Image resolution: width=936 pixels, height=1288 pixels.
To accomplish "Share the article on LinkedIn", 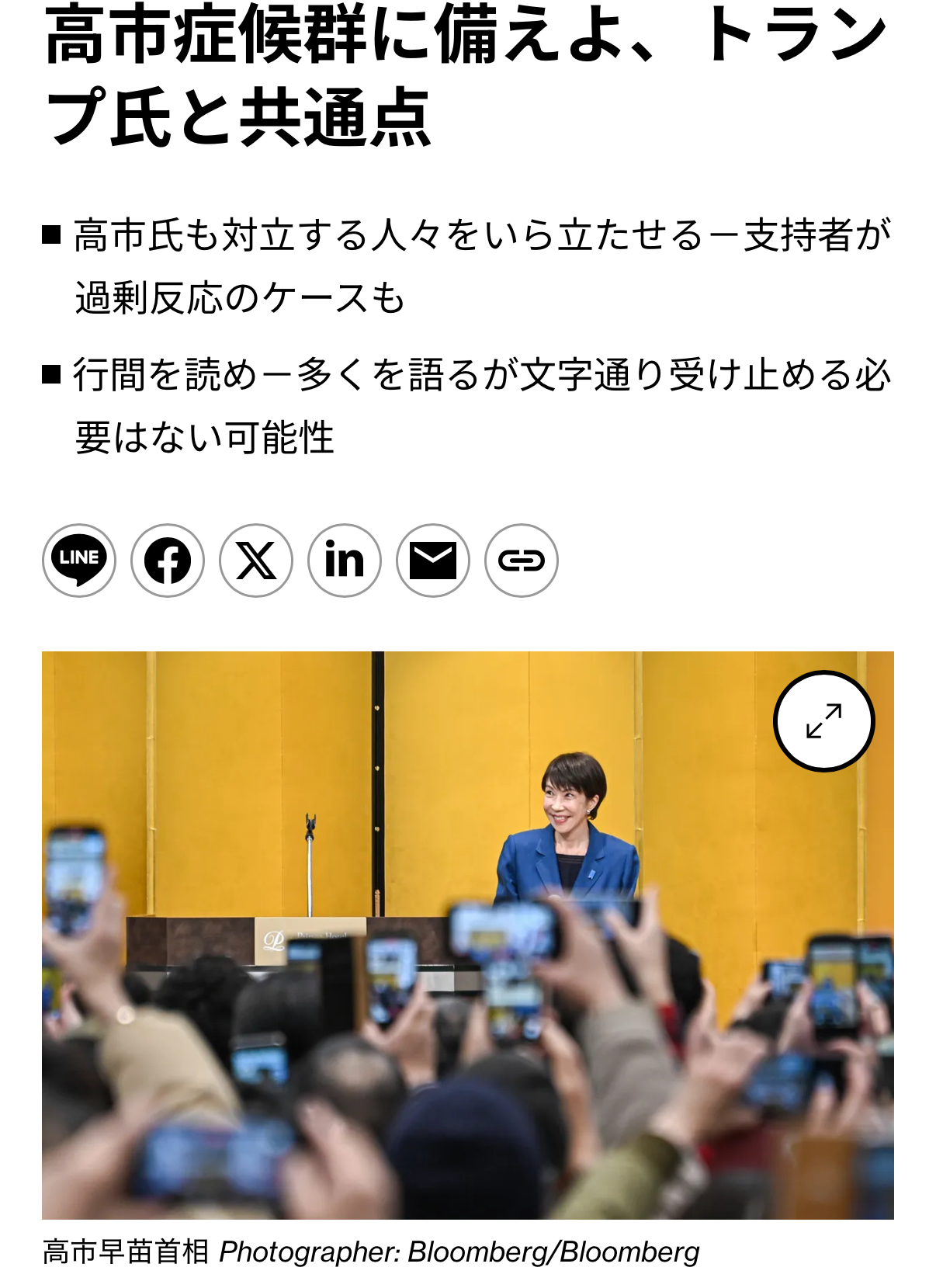I will pos(345,560).
